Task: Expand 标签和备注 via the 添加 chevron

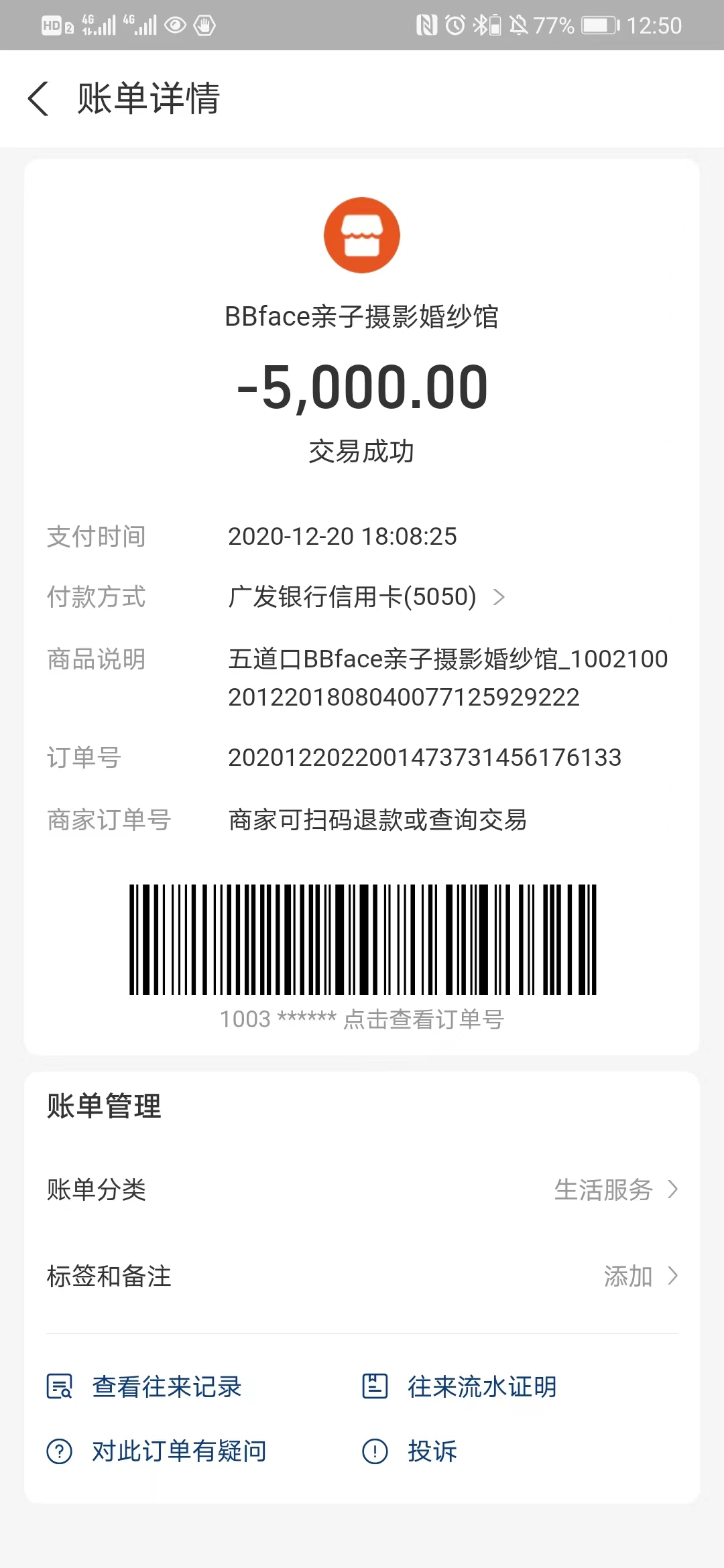Action: [x=672, y=1276]
